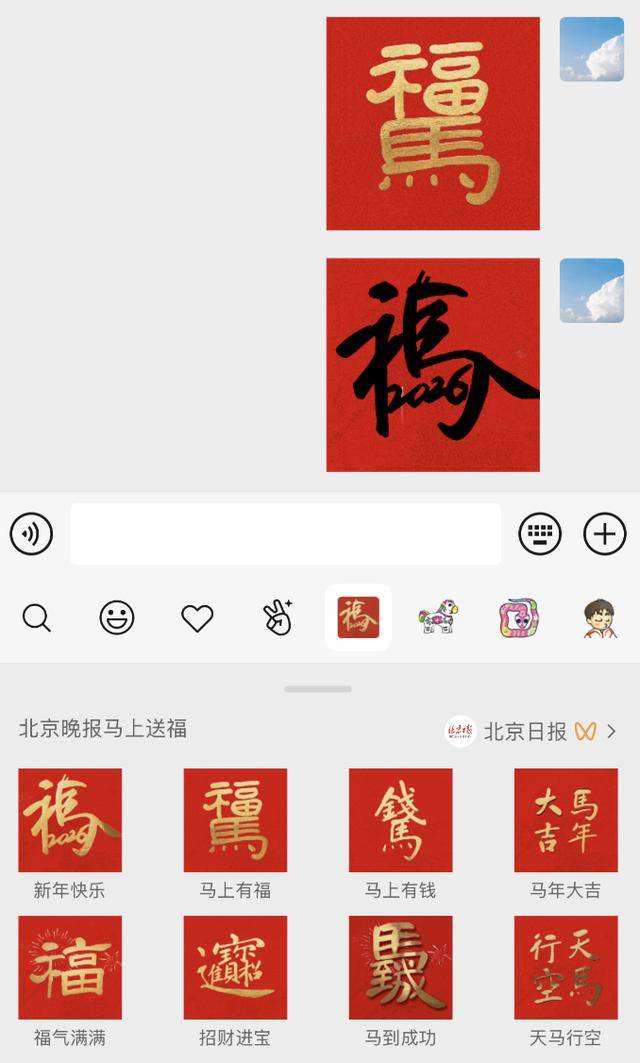Send the 马到成功 sticker

pyautogui.click(x=400, y=967)
